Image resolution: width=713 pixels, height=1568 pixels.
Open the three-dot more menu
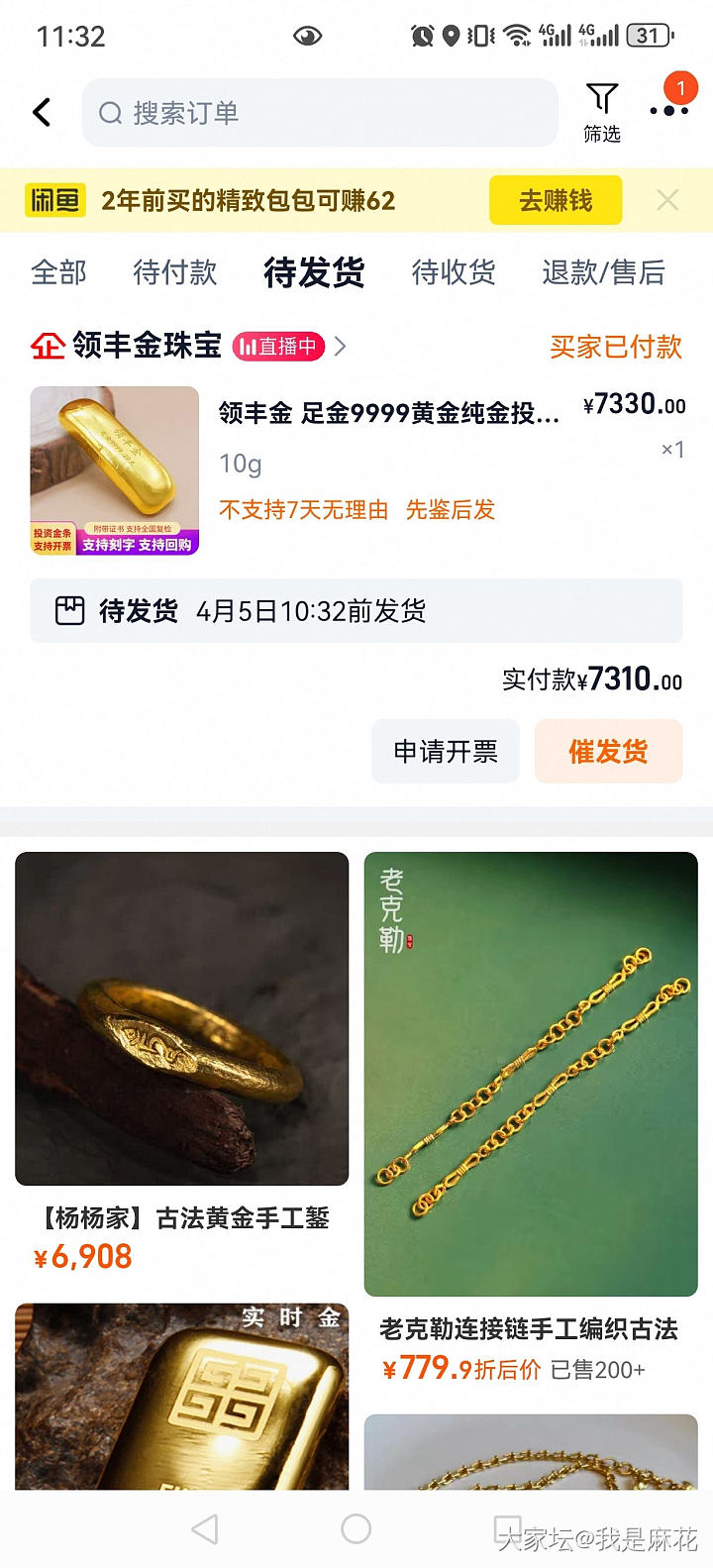[x=669, y=110]
